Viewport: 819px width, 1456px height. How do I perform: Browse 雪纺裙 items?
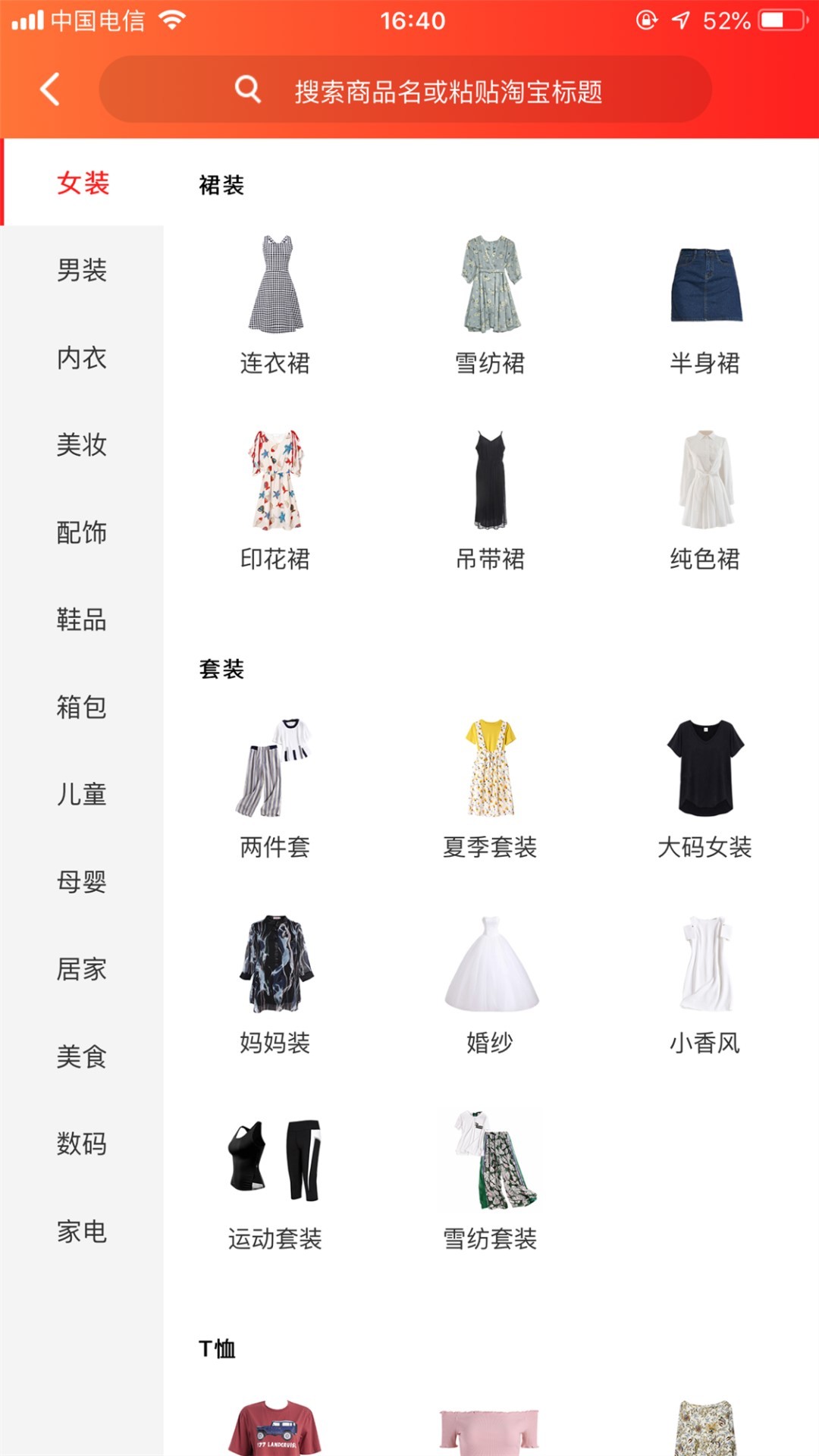click(x=491, y=303)
